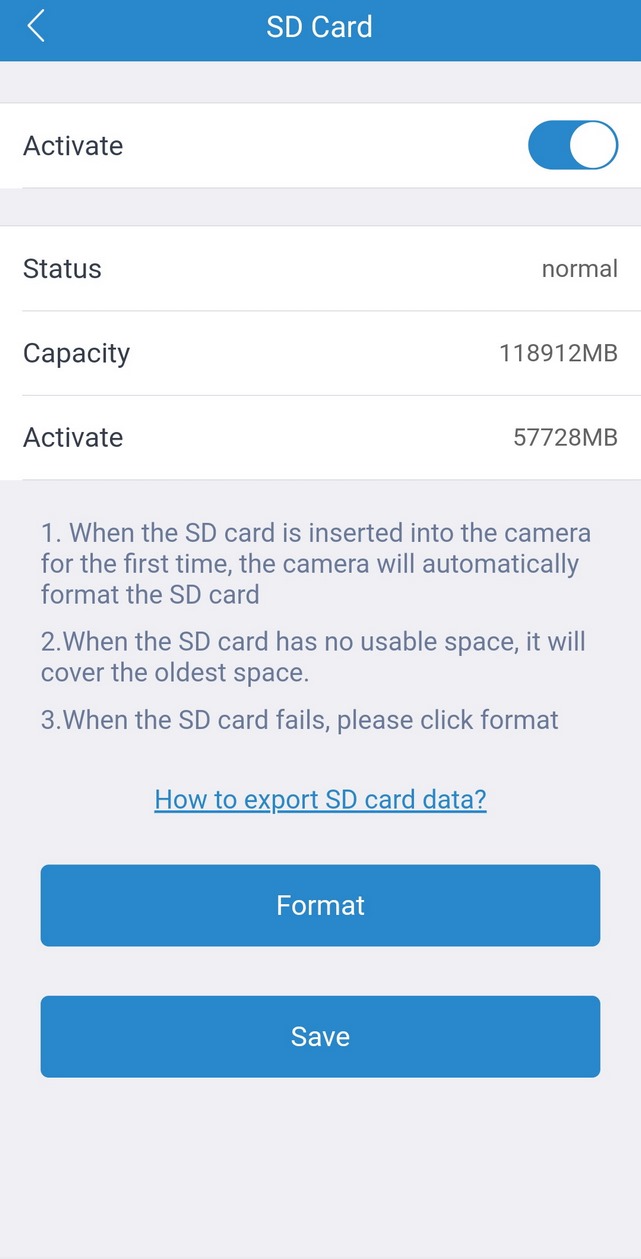The height and width of the screenshot is (1259, 641).
Task: Tap the Format button
Action: [x=320, y=905]
